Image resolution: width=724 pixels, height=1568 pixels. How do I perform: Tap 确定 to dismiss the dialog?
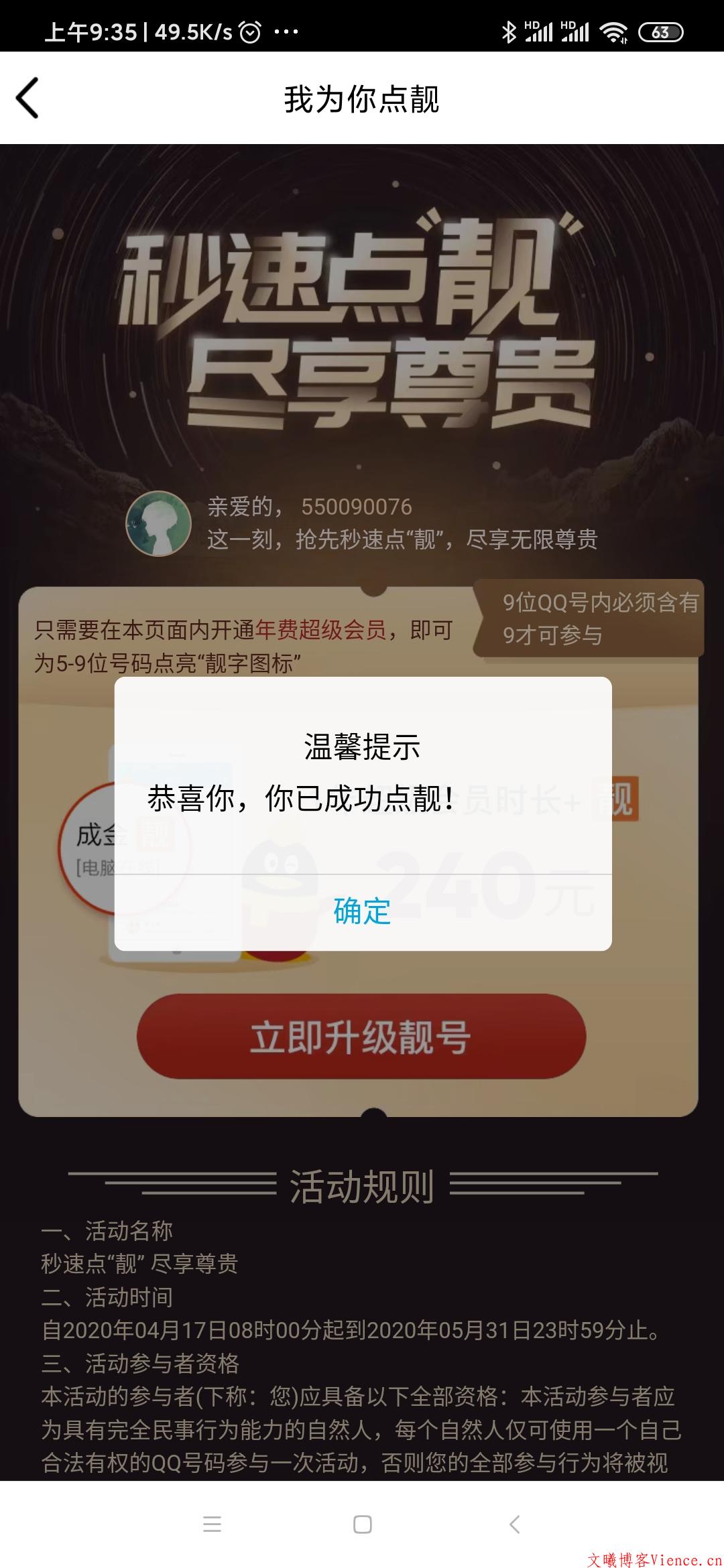pos(362,911)
